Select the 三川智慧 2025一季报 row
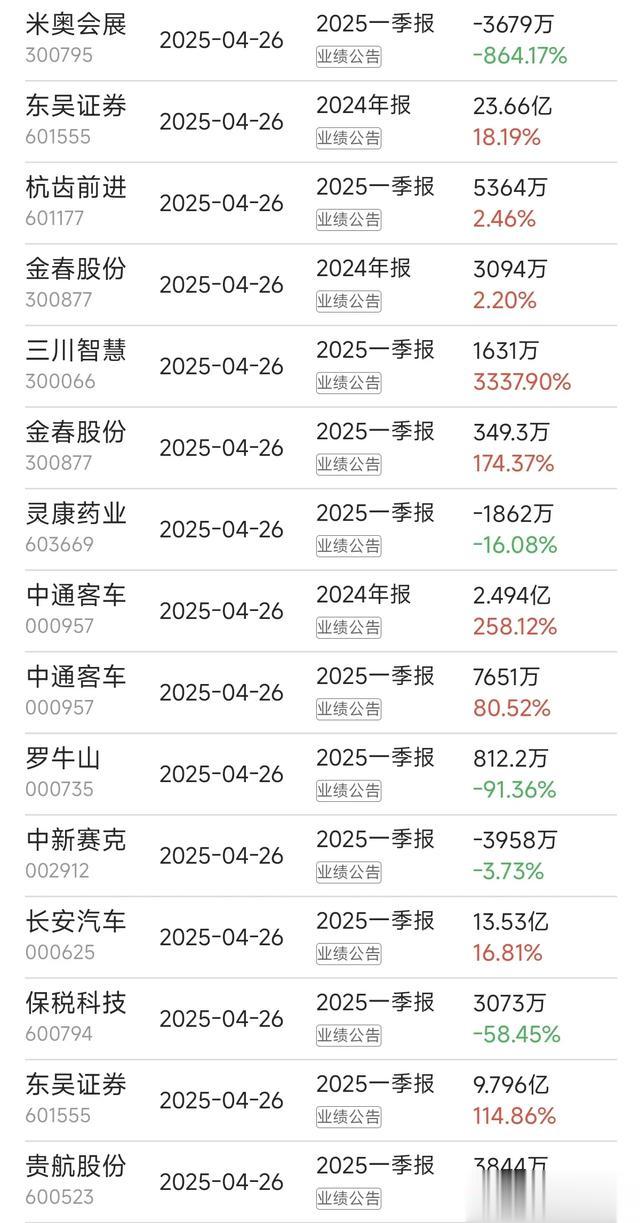 [320, 367]
